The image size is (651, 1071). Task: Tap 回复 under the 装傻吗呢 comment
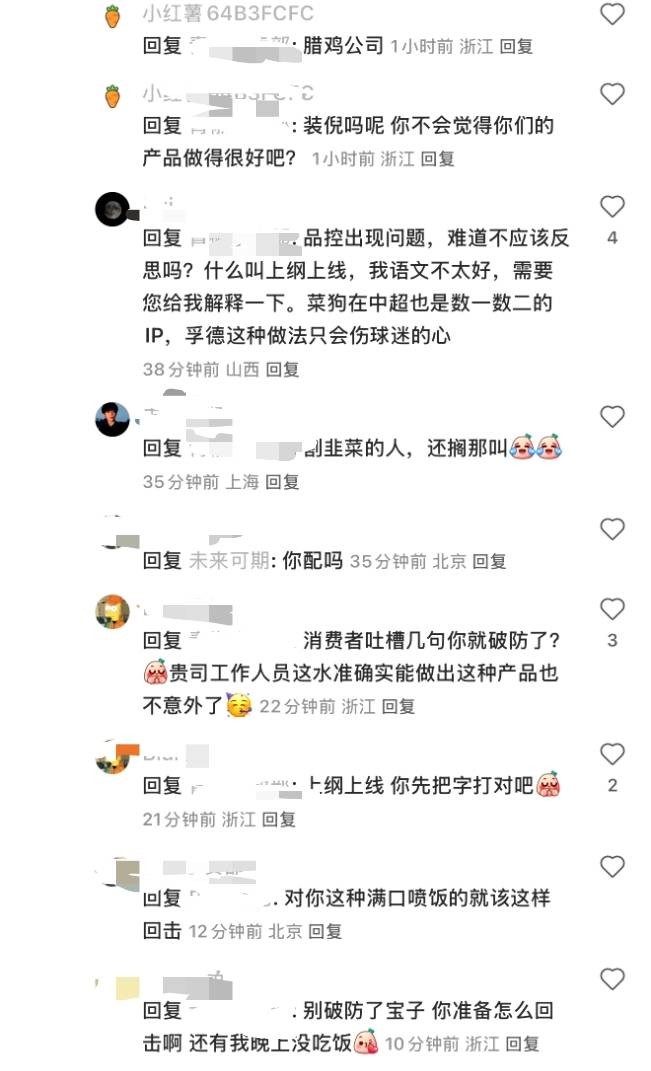(x=437, y=158)
